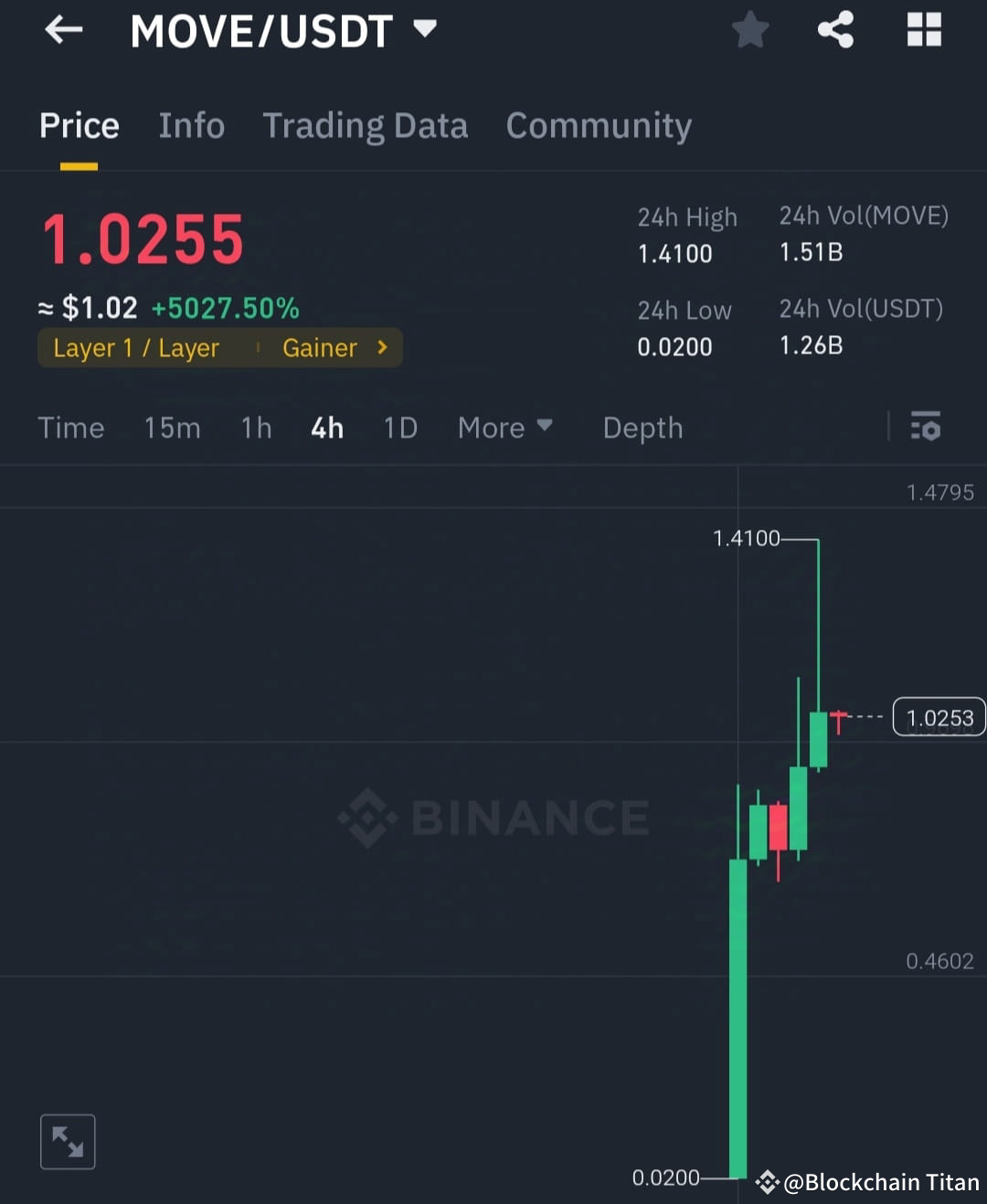This screenshot has height=1204, width=987.
Task: Click the Layer 1 / Layer category tag
Action: pos(137,347)
